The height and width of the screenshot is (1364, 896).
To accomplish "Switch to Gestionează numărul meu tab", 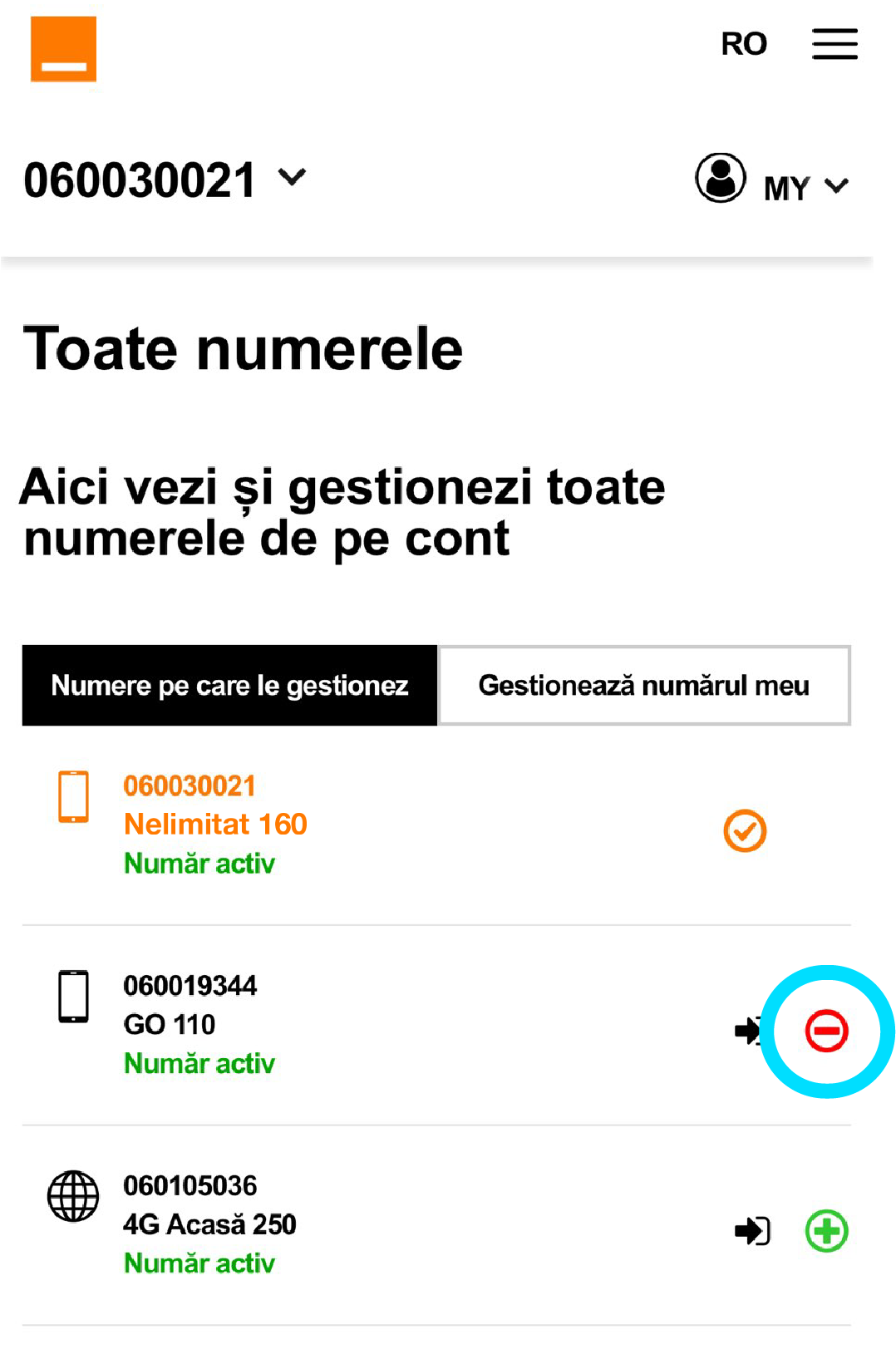I will coord(644,686).
